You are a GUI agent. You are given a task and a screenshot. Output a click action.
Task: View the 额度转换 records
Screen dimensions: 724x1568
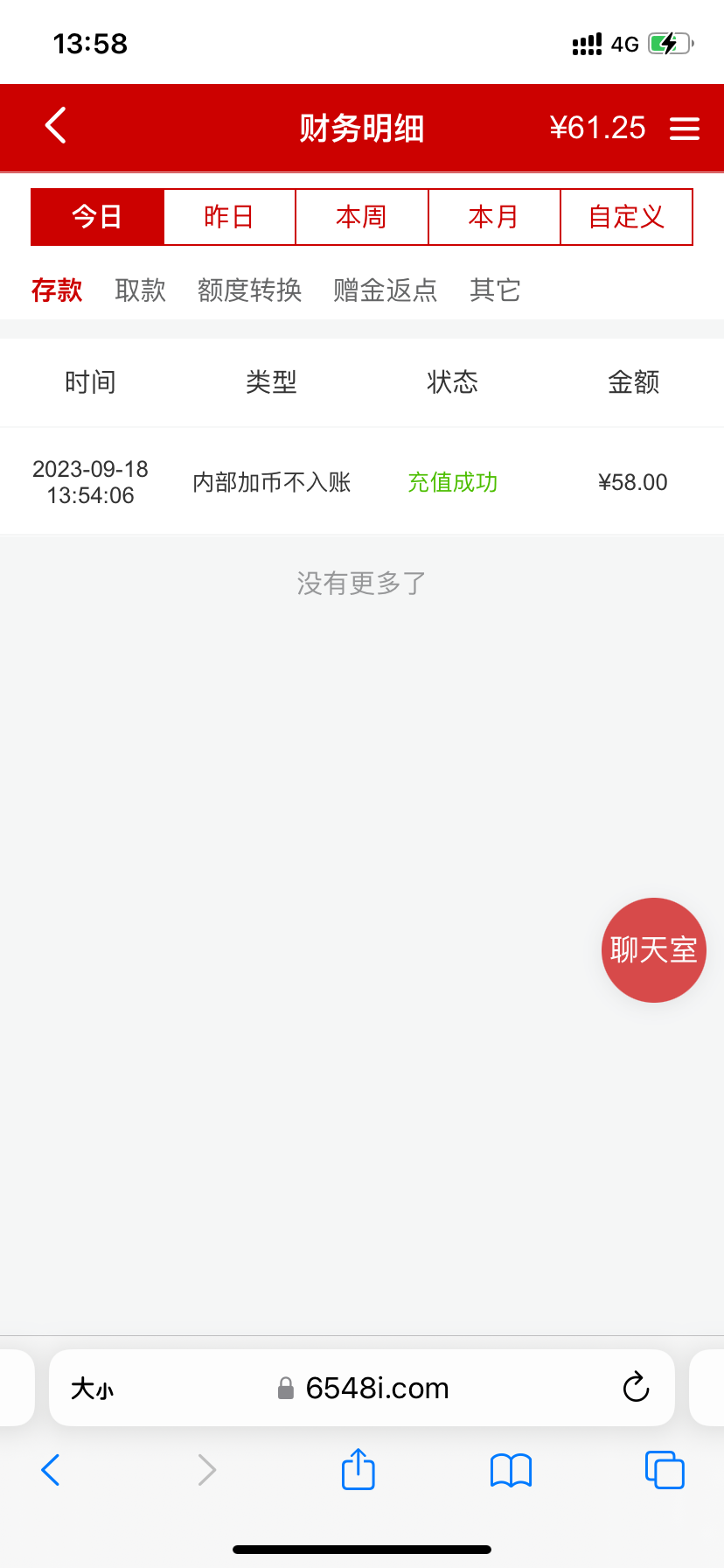point(250,290)
